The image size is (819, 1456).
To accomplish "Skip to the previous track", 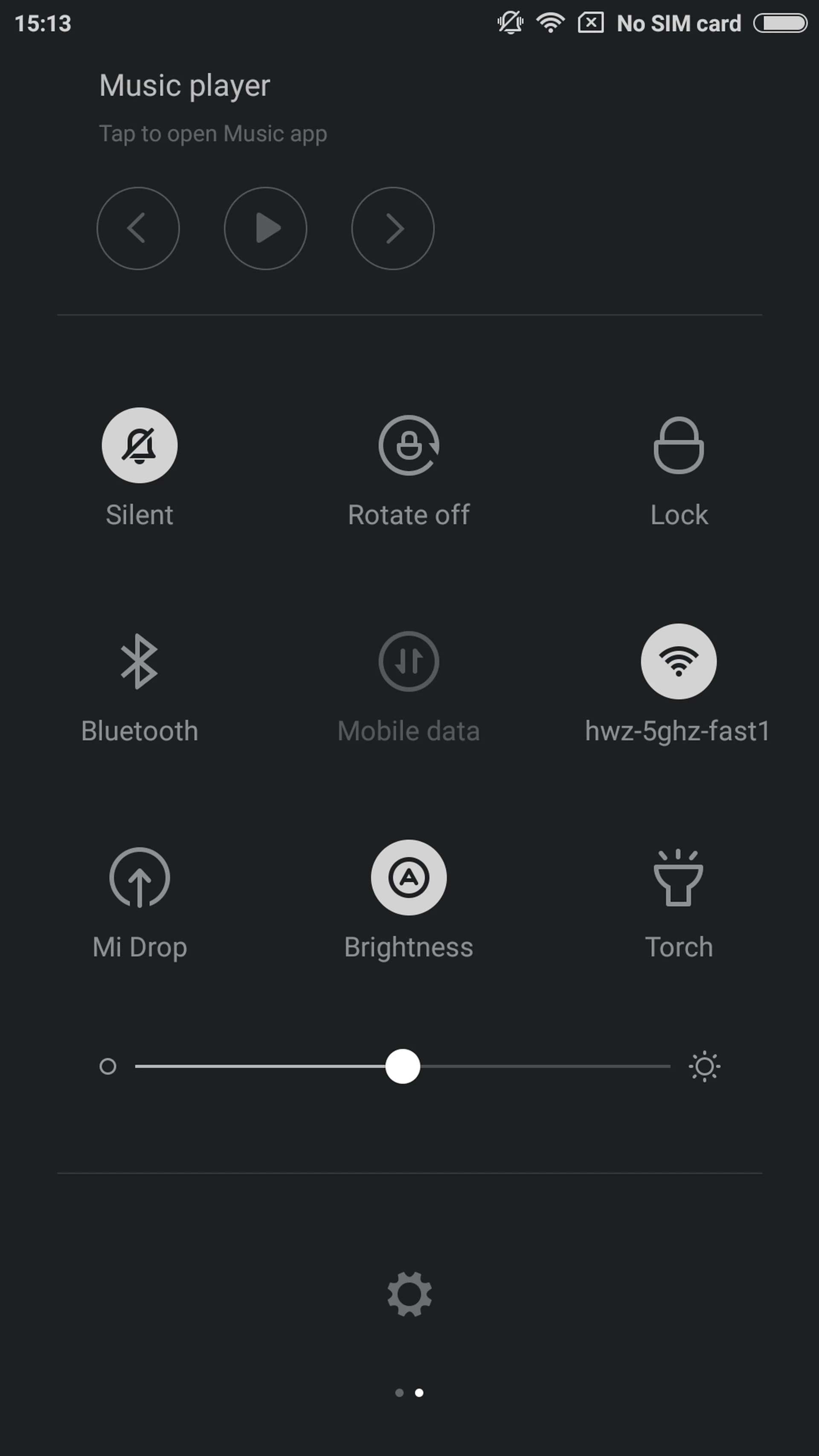I will click(138, 228).
